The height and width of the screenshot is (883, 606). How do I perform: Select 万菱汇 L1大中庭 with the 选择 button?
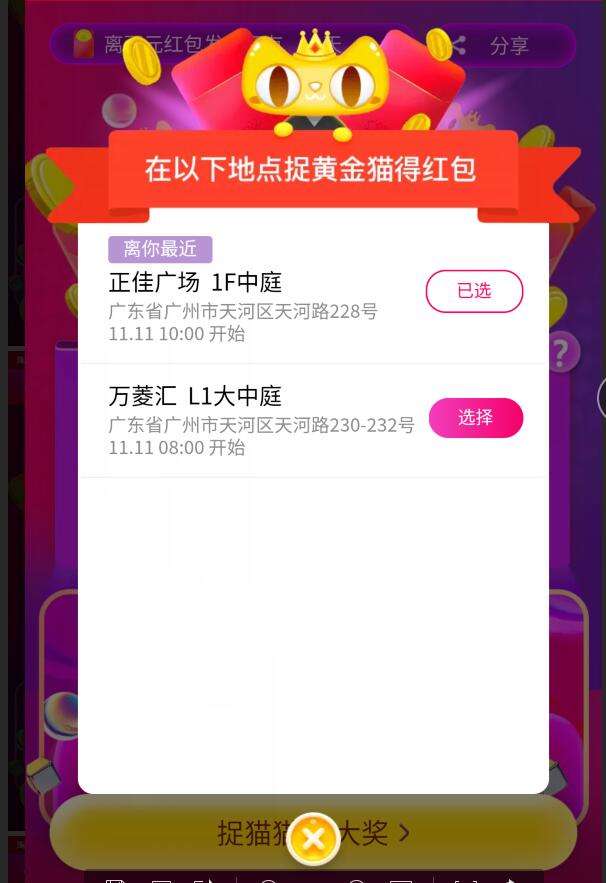point(475,418)
